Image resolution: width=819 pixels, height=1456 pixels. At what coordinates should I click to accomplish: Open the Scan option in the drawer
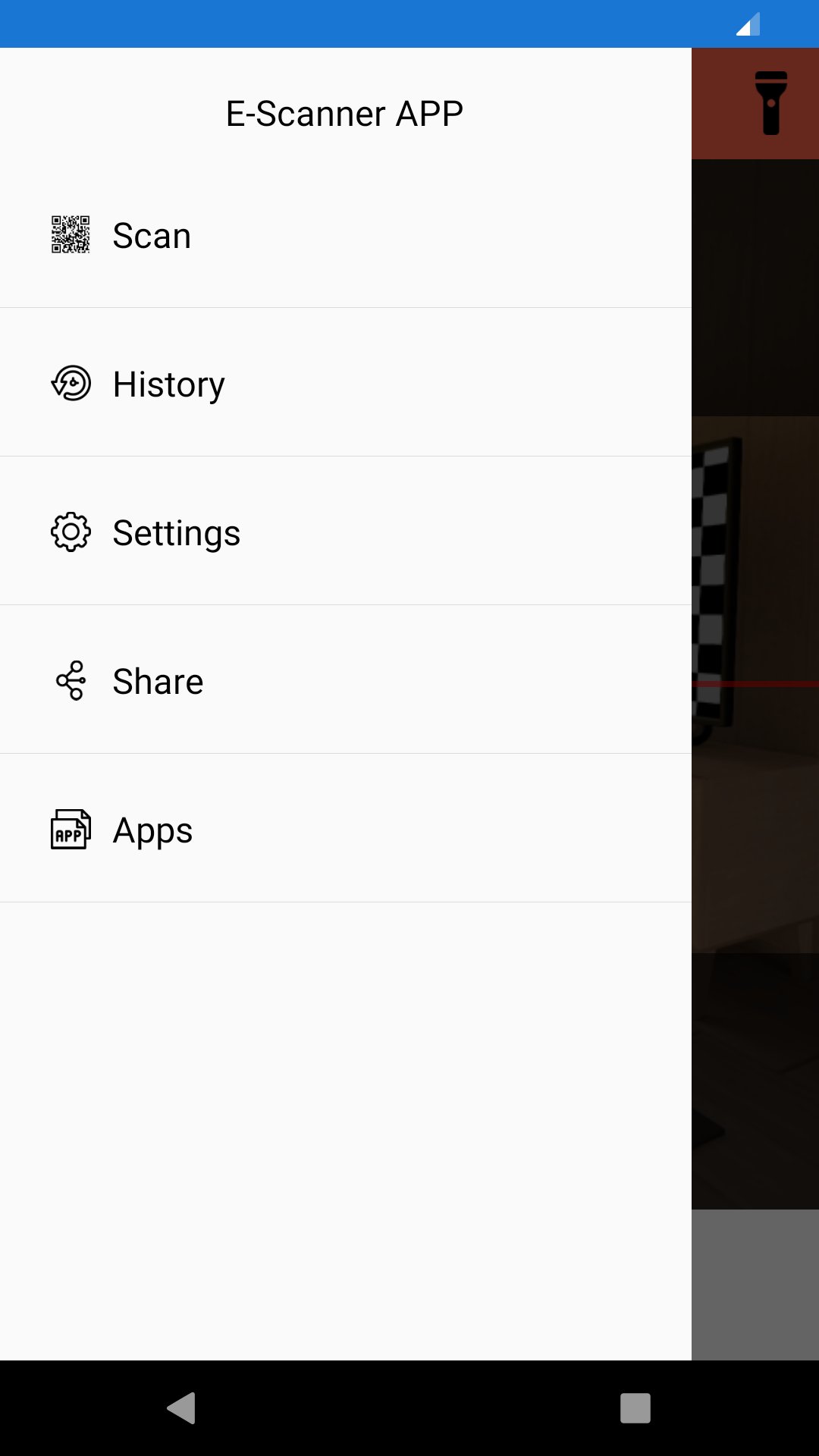pyautogui.click(x=152, y=235)
